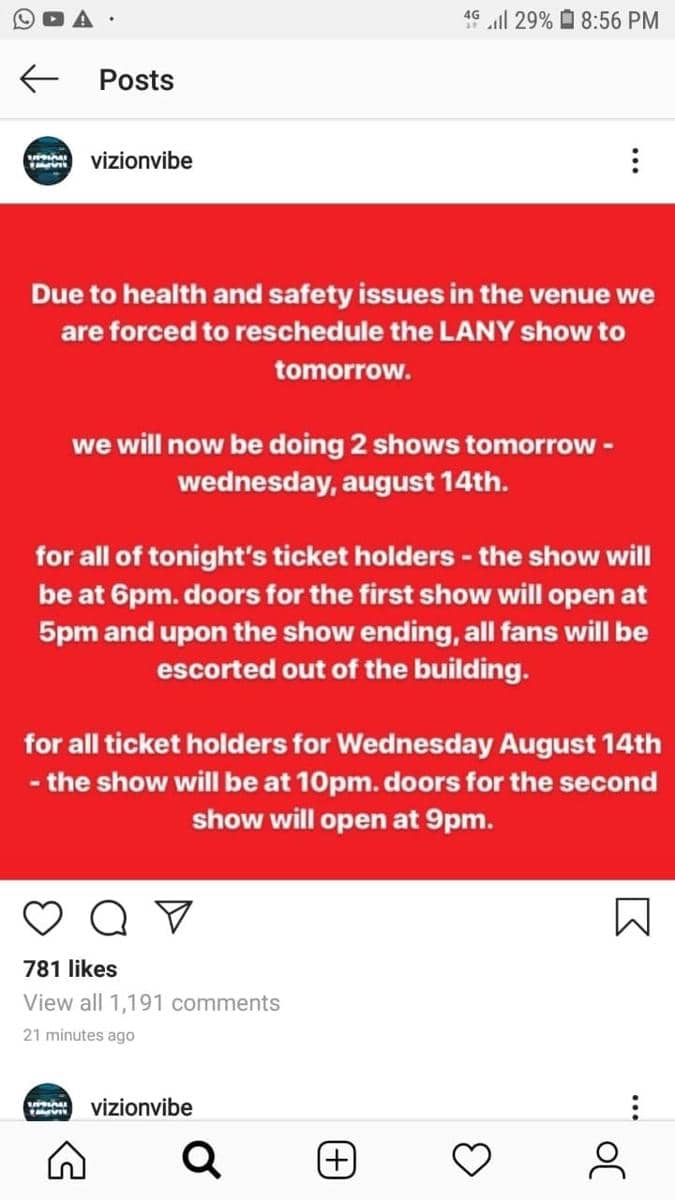Viewport: 675px width, 1200px height.
Task: Like the LANY reschedule post
Action: 43,917
